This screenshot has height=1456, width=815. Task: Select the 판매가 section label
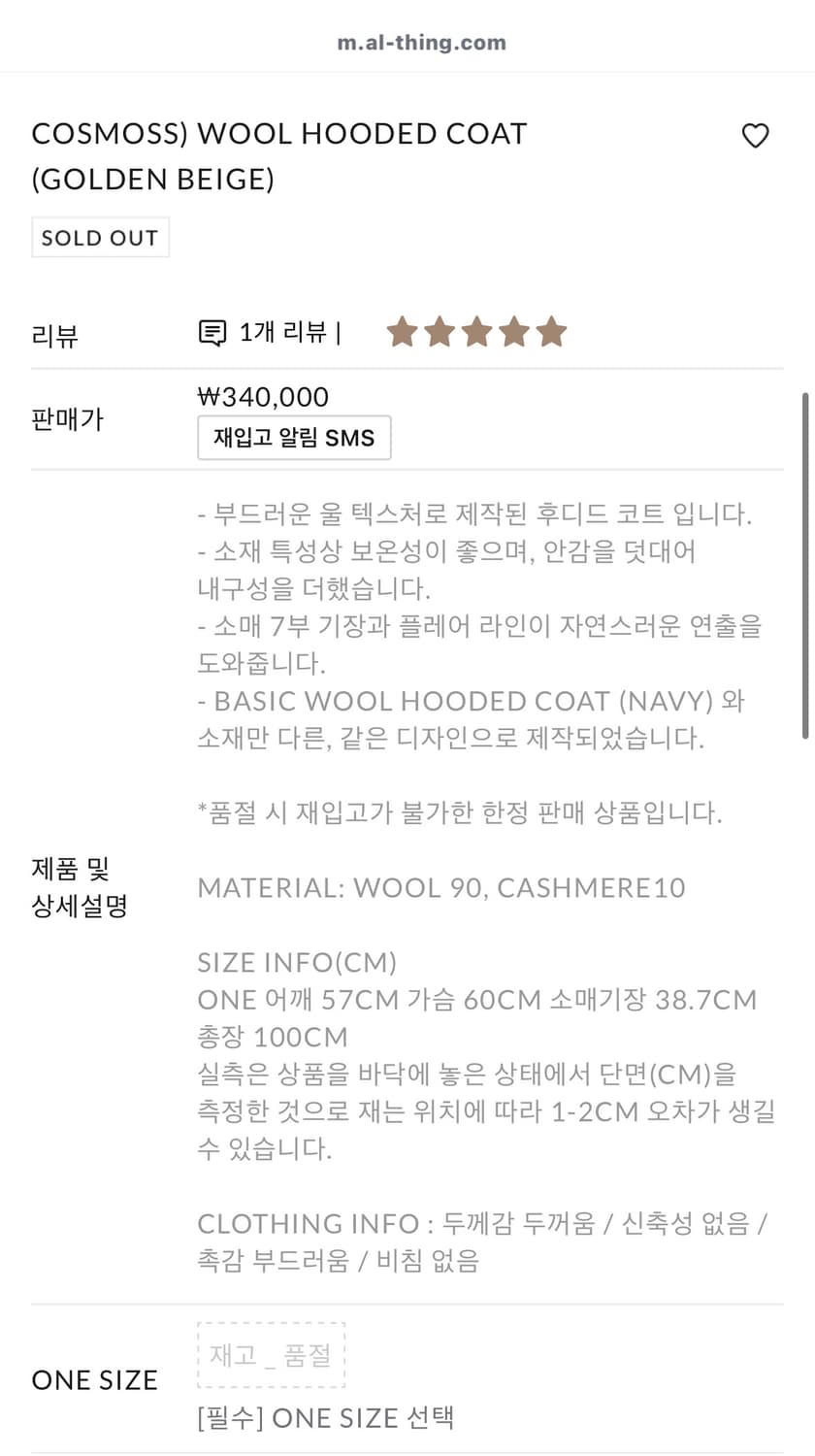coord(68,419)
